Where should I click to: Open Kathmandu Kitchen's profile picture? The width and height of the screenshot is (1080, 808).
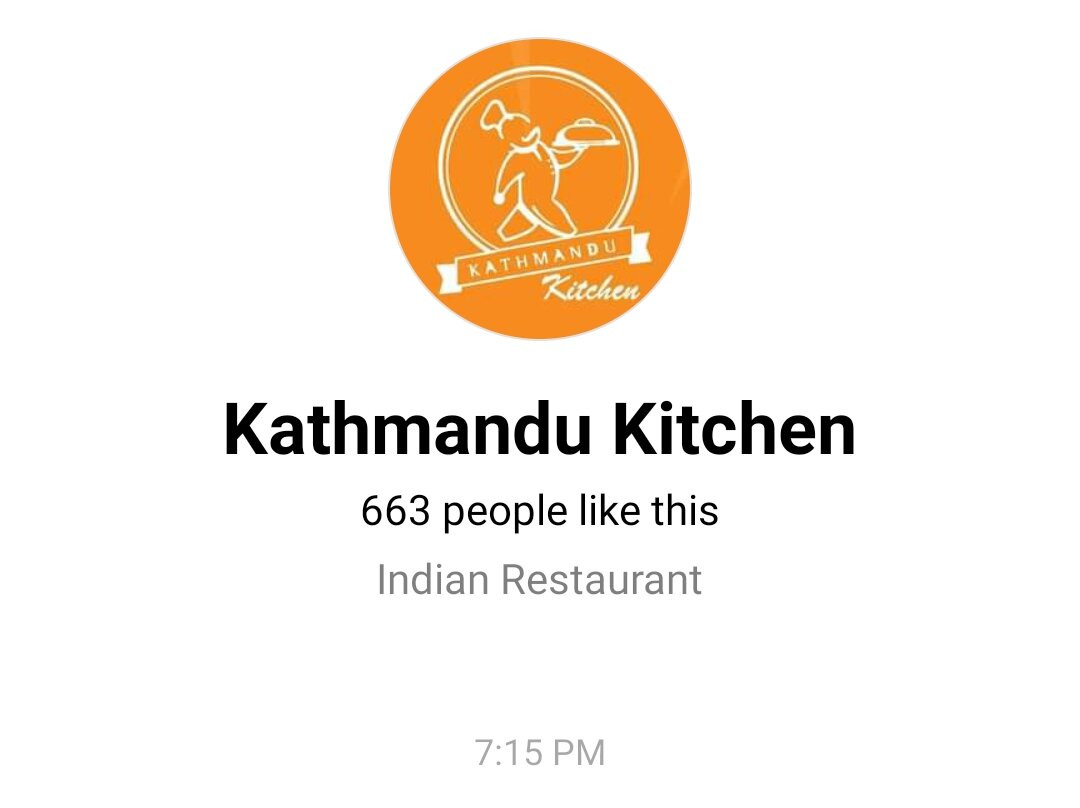pos(540,189)
